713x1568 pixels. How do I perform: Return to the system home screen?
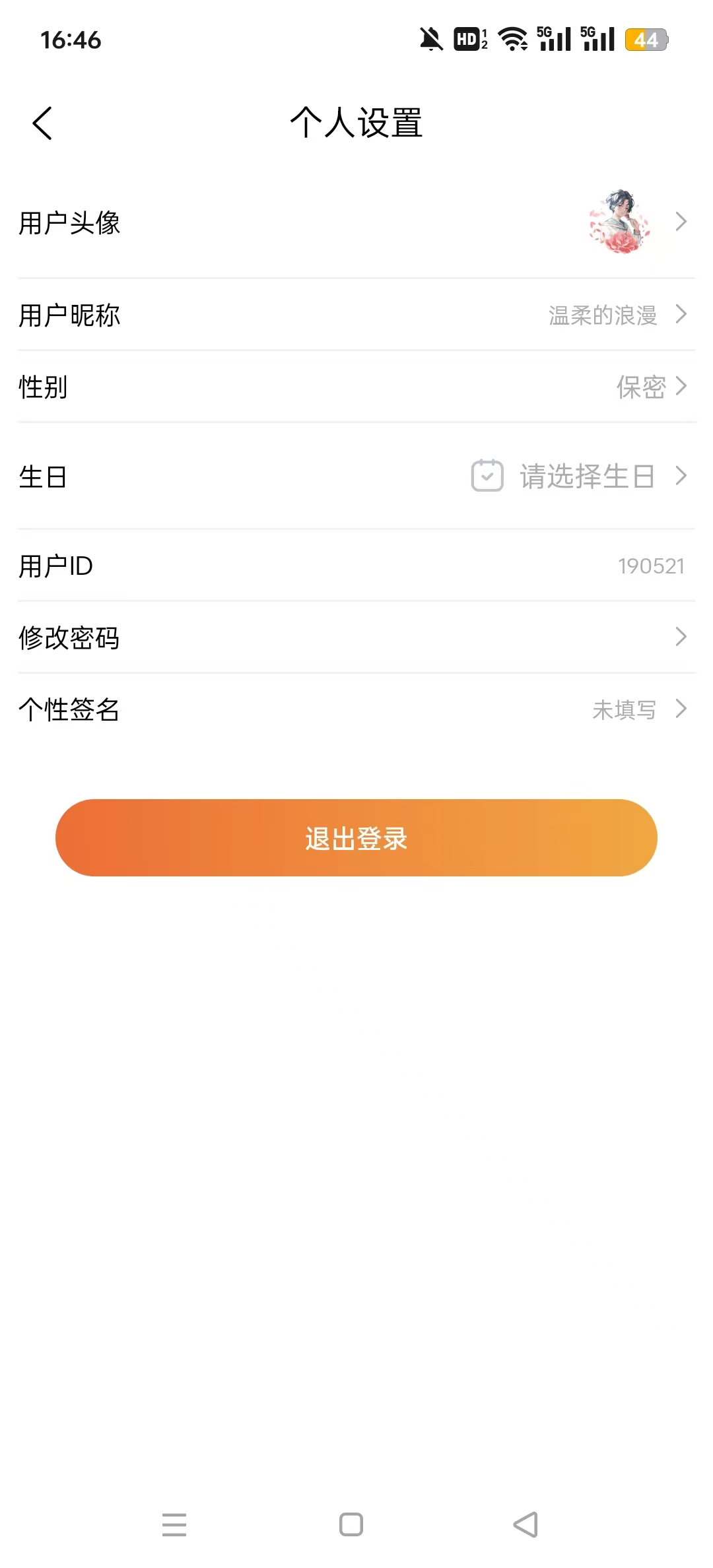pos(351,1524)
